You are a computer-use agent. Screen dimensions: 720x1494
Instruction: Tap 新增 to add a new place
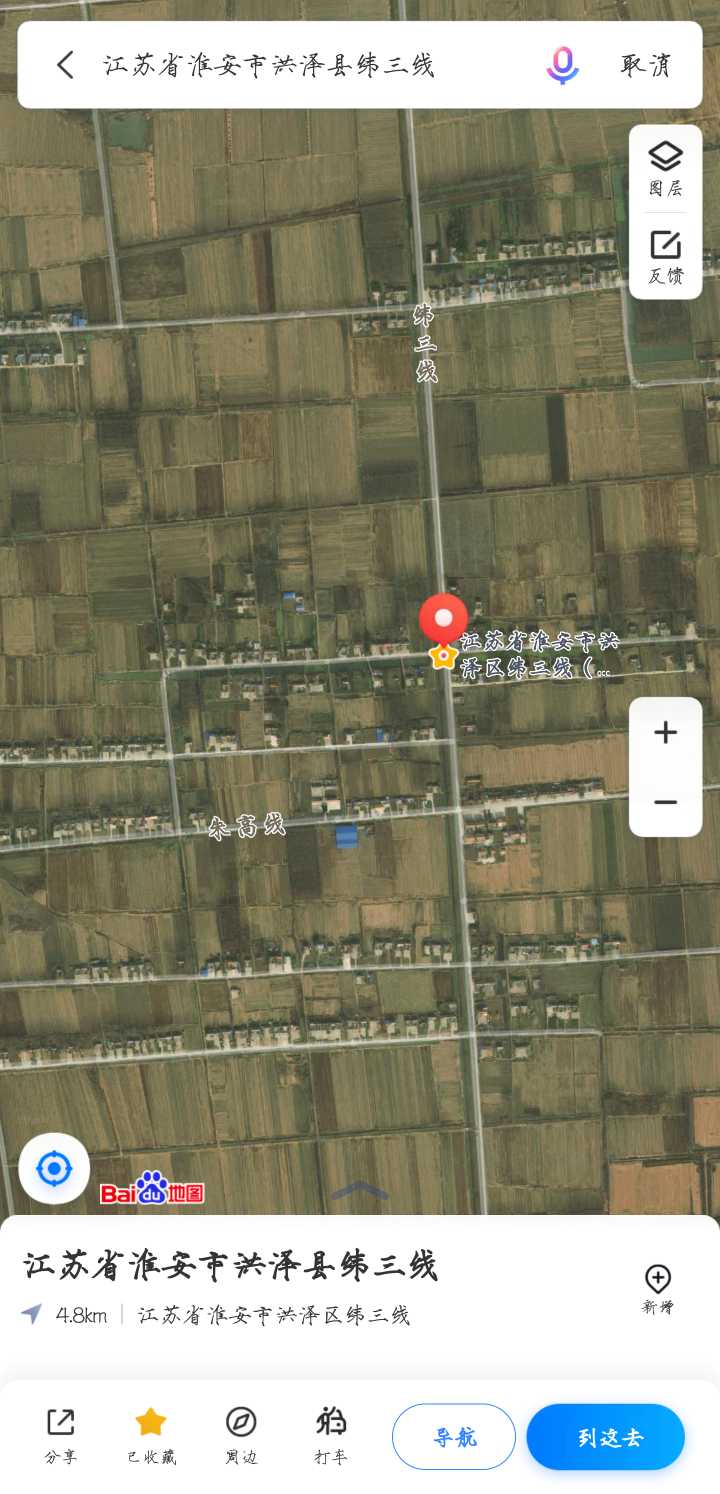click(x=657, y=1289)
